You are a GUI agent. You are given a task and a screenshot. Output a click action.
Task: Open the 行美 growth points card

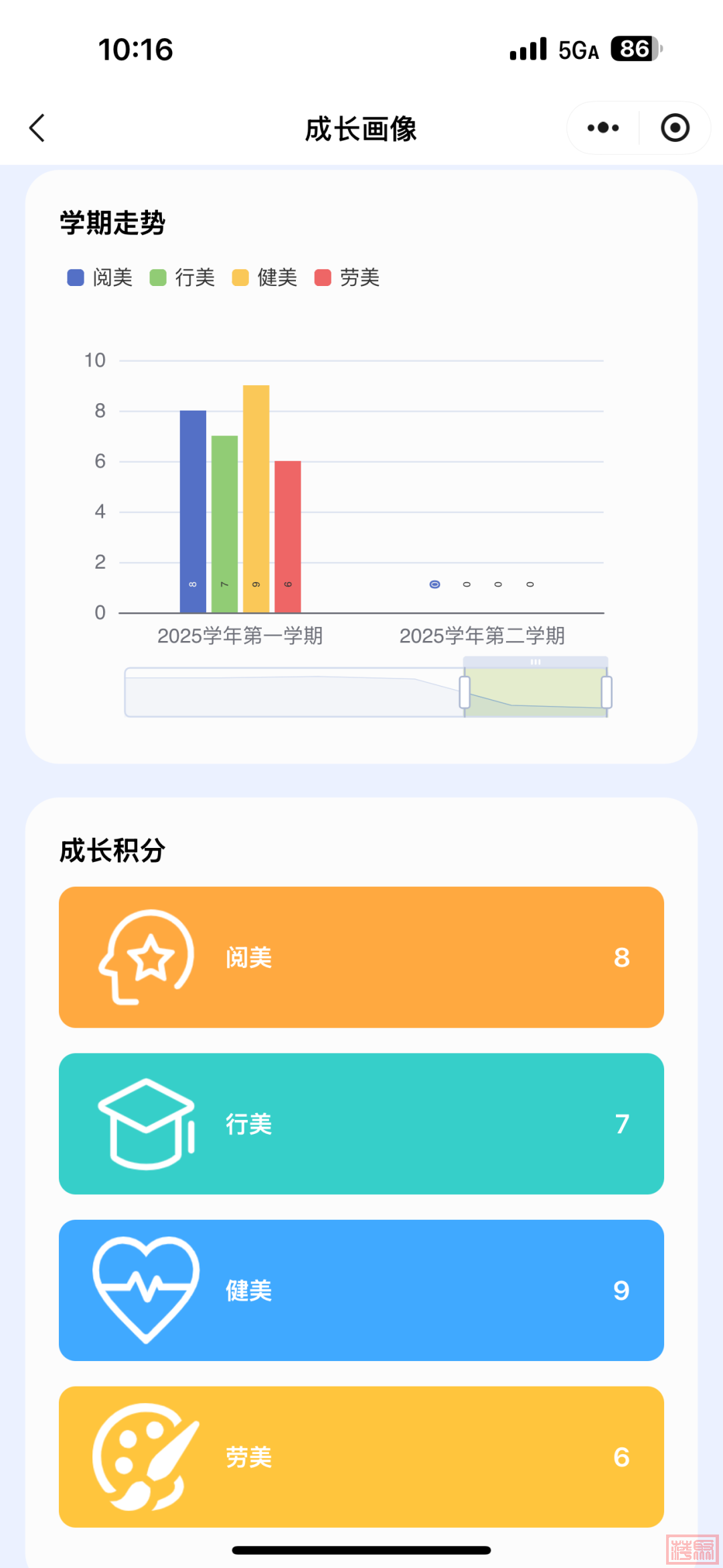[x=361, y=1123]
